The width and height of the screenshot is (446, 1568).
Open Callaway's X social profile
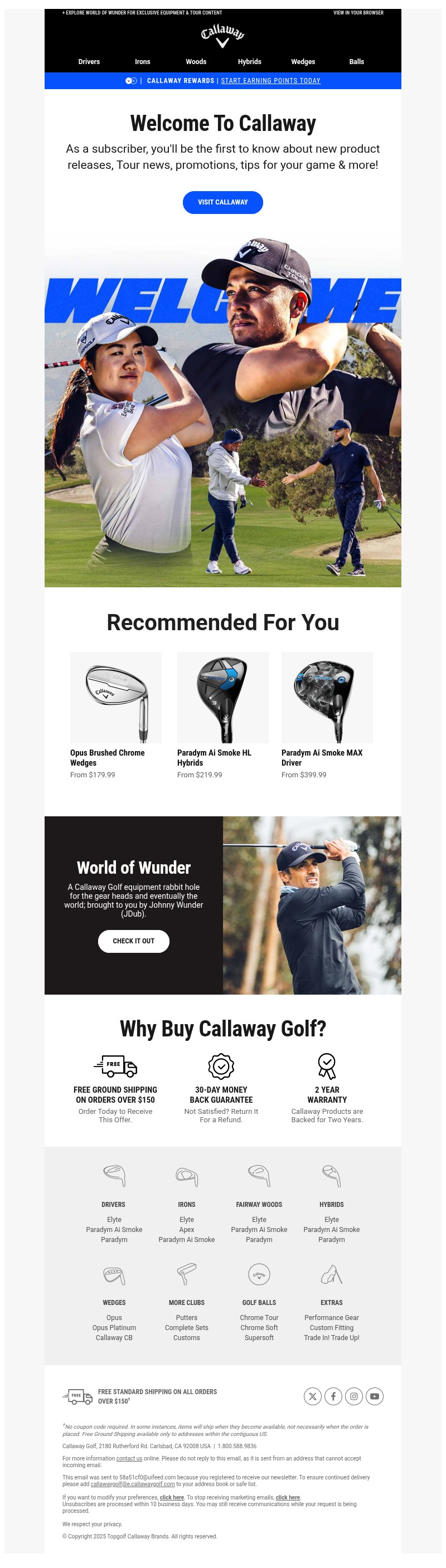(x=313, y=1396)
